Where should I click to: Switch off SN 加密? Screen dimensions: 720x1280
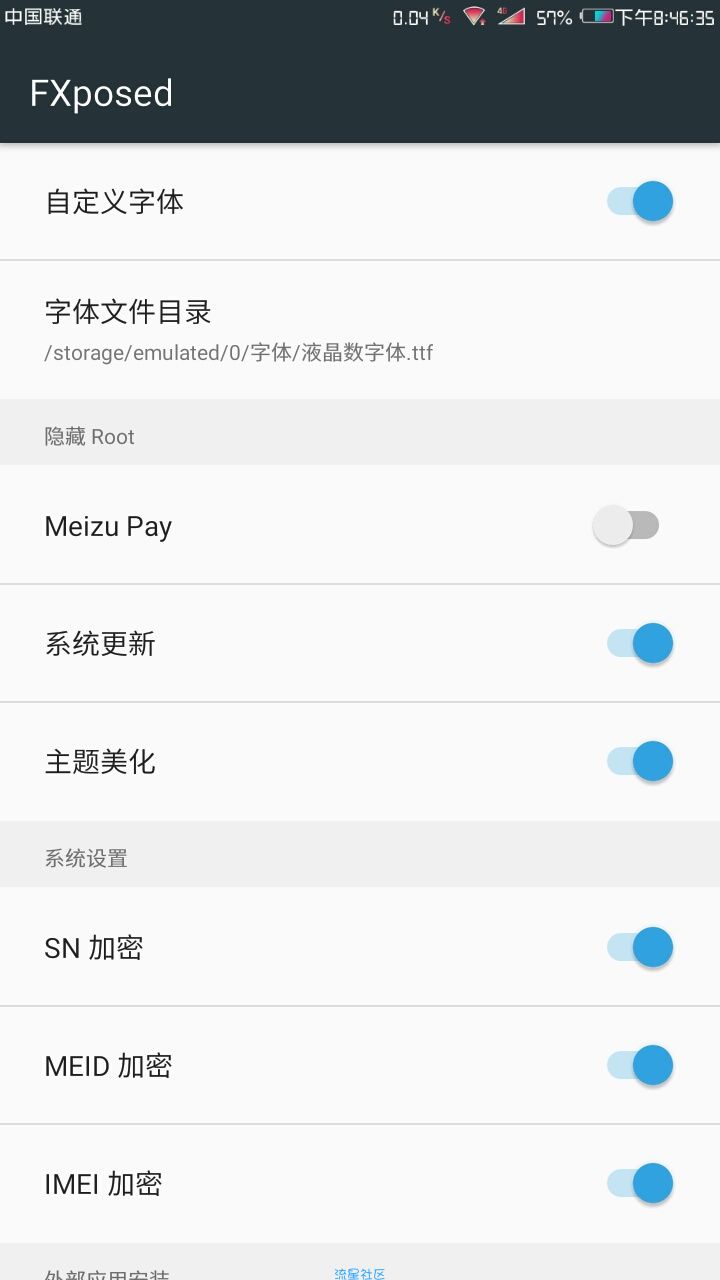[x=640, y=947]
